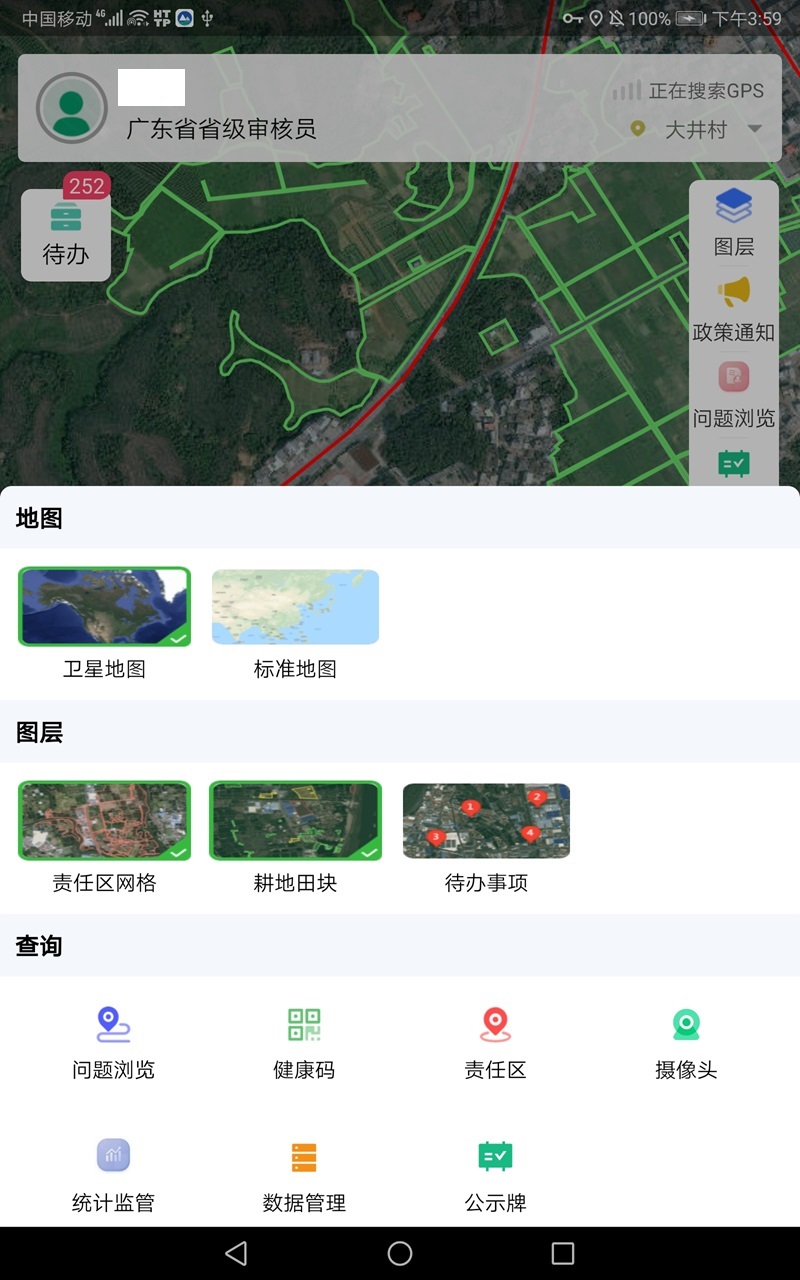Switch to 标准地图 standard map

coord(295,606)
